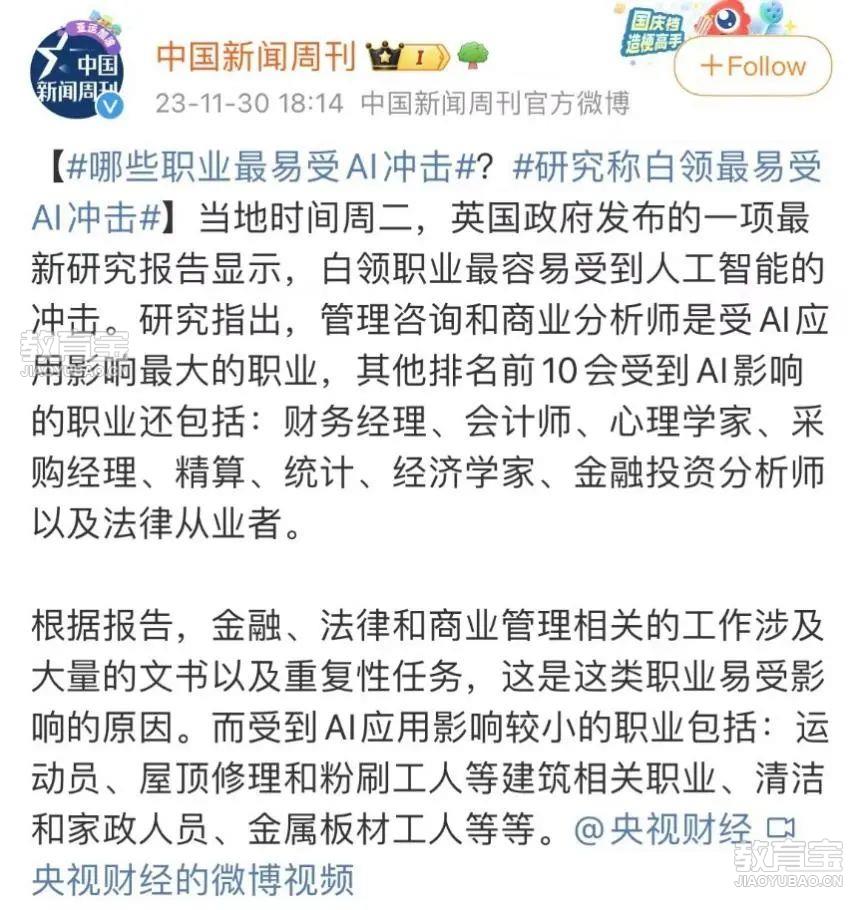The image size is (864, 910).
Task: Follow the 中国新闻周刊 account
Action: click(x=752, y=67)
